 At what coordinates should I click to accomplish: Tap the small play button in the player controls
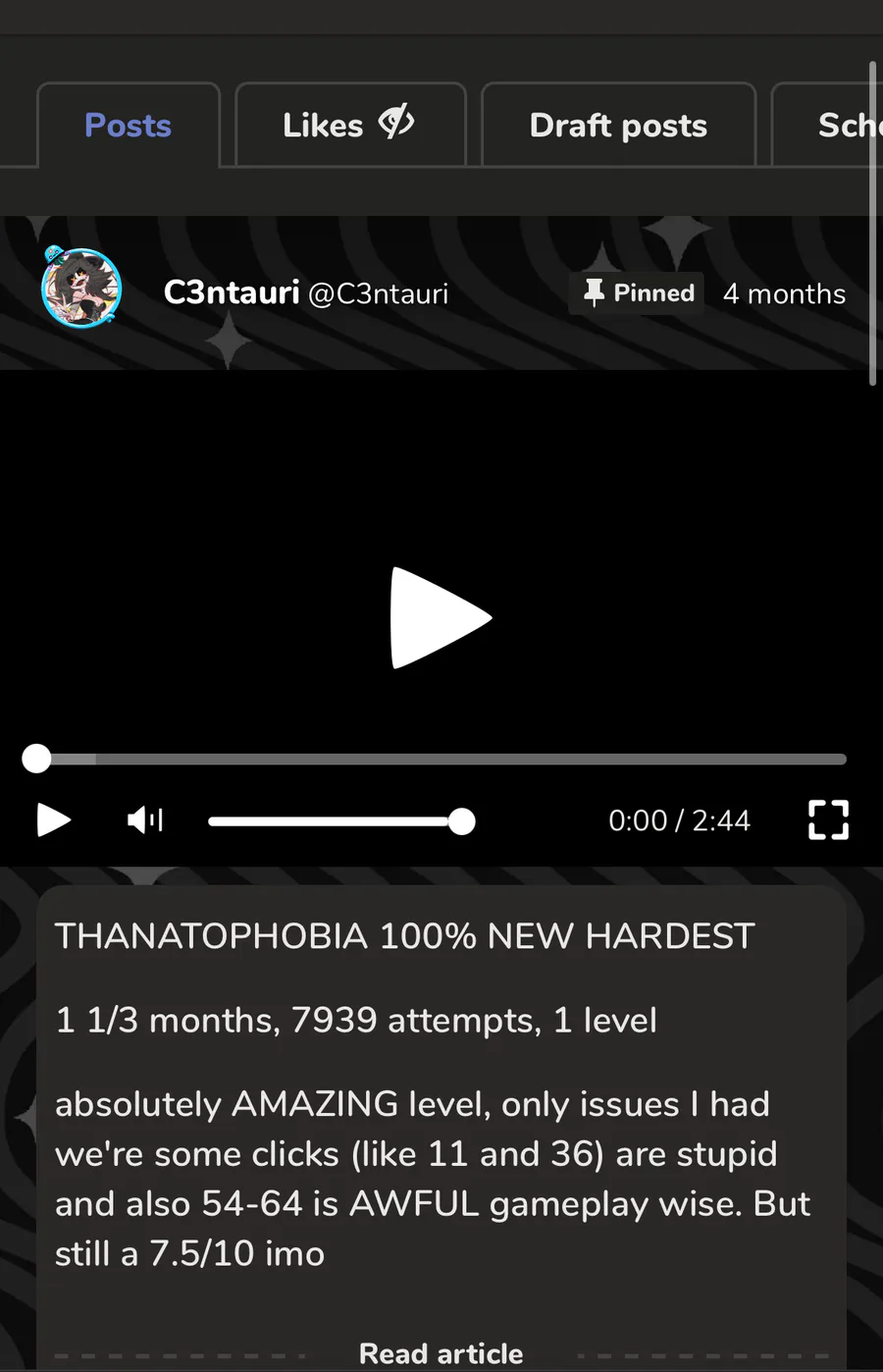(x=53, y=819)
